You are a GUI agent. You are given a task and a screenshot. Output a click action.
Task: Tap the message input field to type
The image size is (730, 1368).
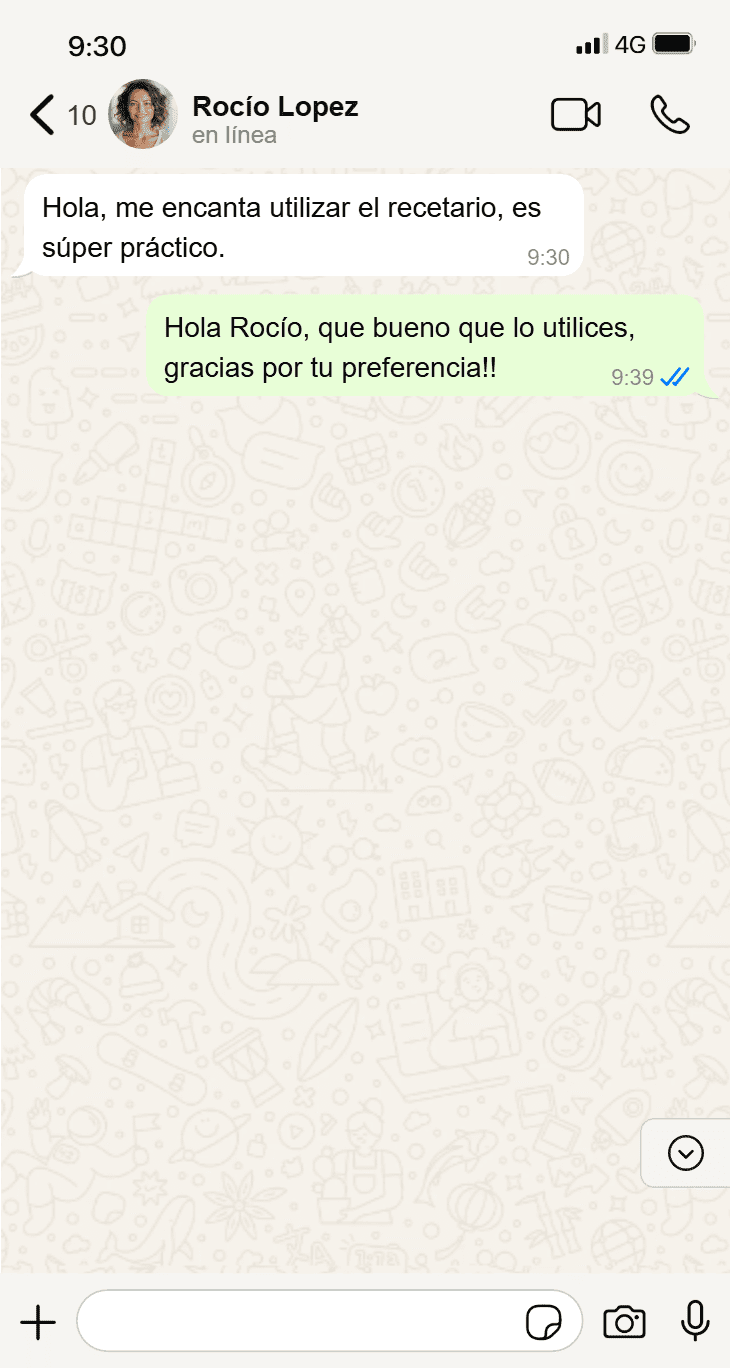click(300, 1321)
